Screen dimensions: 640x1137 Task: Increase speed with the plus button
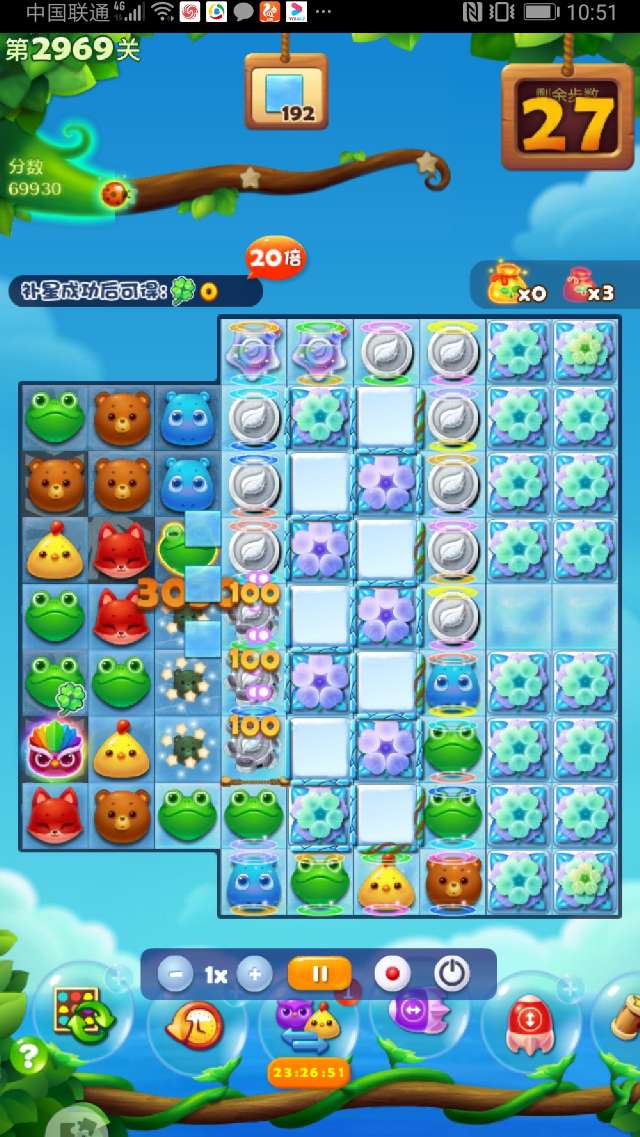(x=255, y=974)
